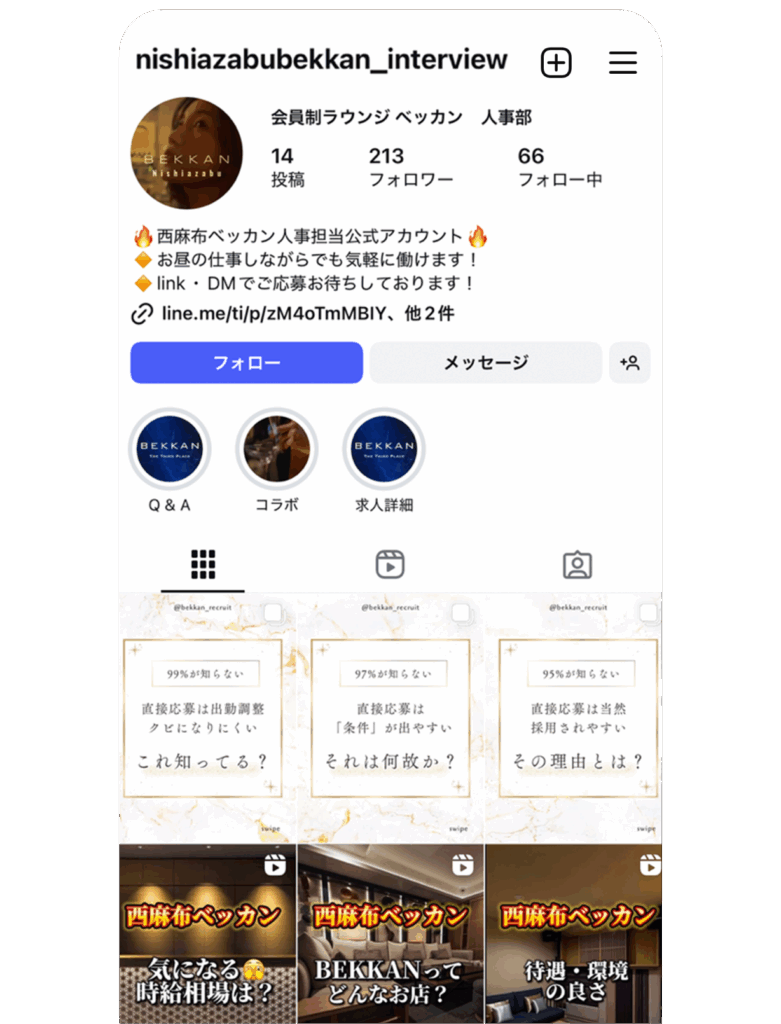The width and height of the screenshot is (781, 1024).
Task: Open the create new post icon
Action: click(556, 63)
